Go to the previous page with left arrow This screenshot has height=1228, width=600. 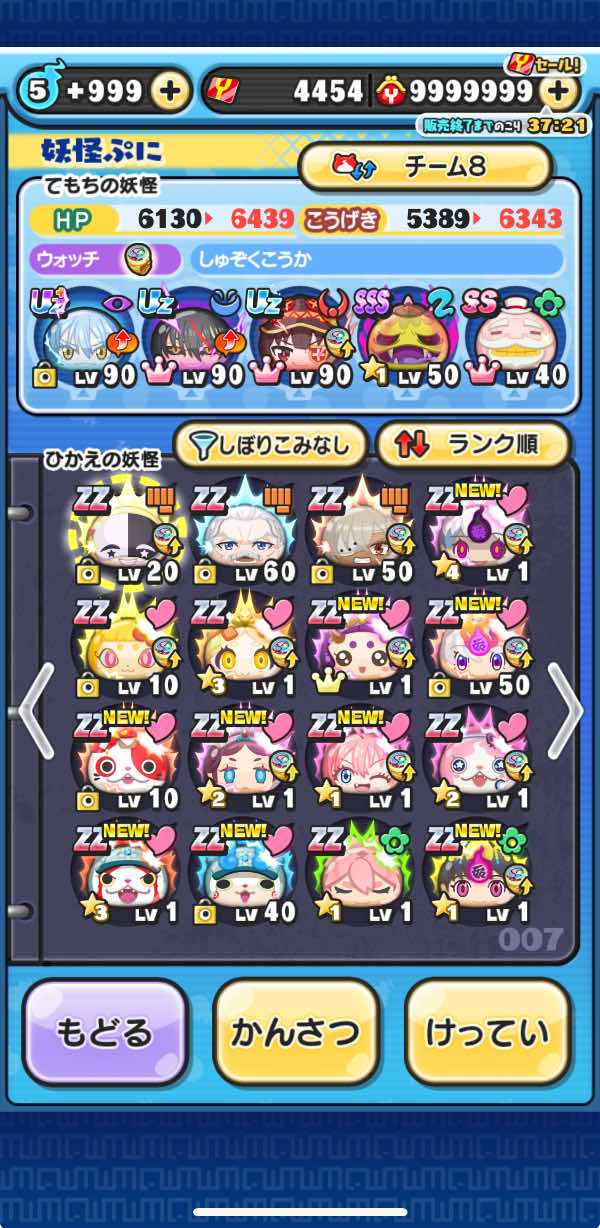(x=35, y=710)
